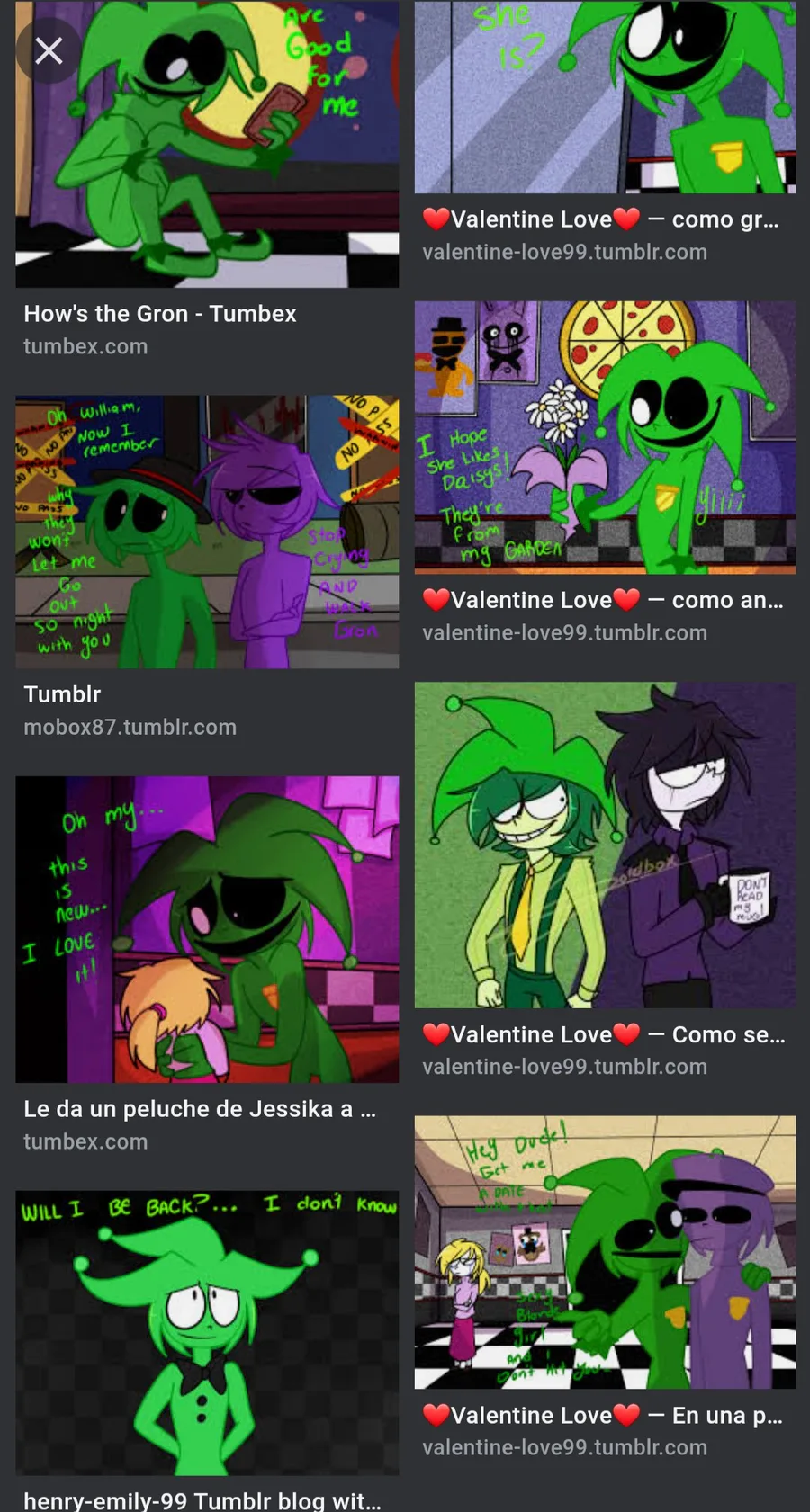
Task: Close the image viewer with the X
Action: [49, 50]
